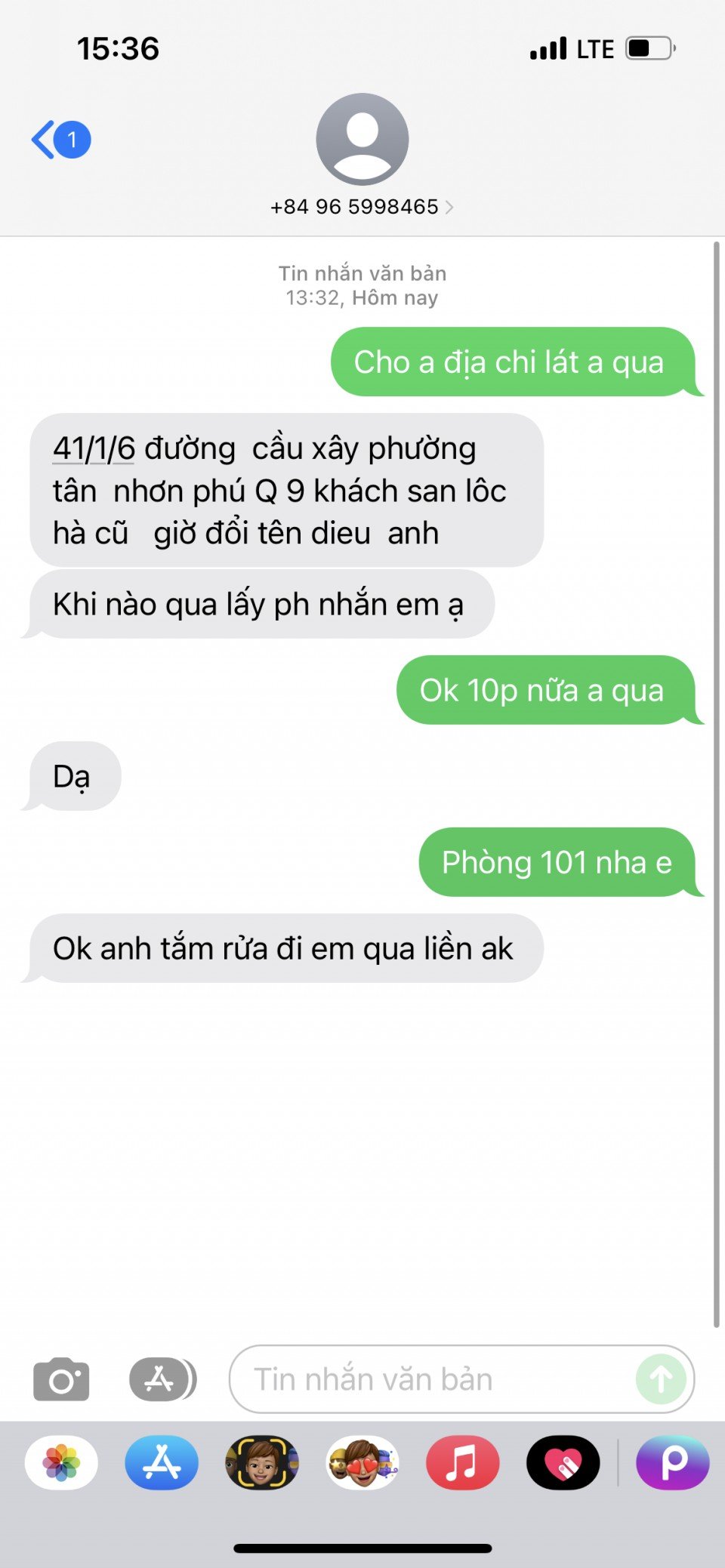The image size is (725, 1568).
Task: Send the message with the arrow button
Action: (x=661, y=1379)
